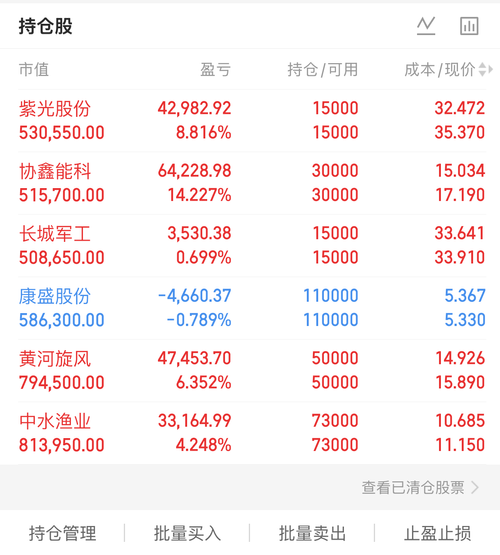Select 批量买入
This screenshot has width=500, height=555.
[x=187, y=533]
